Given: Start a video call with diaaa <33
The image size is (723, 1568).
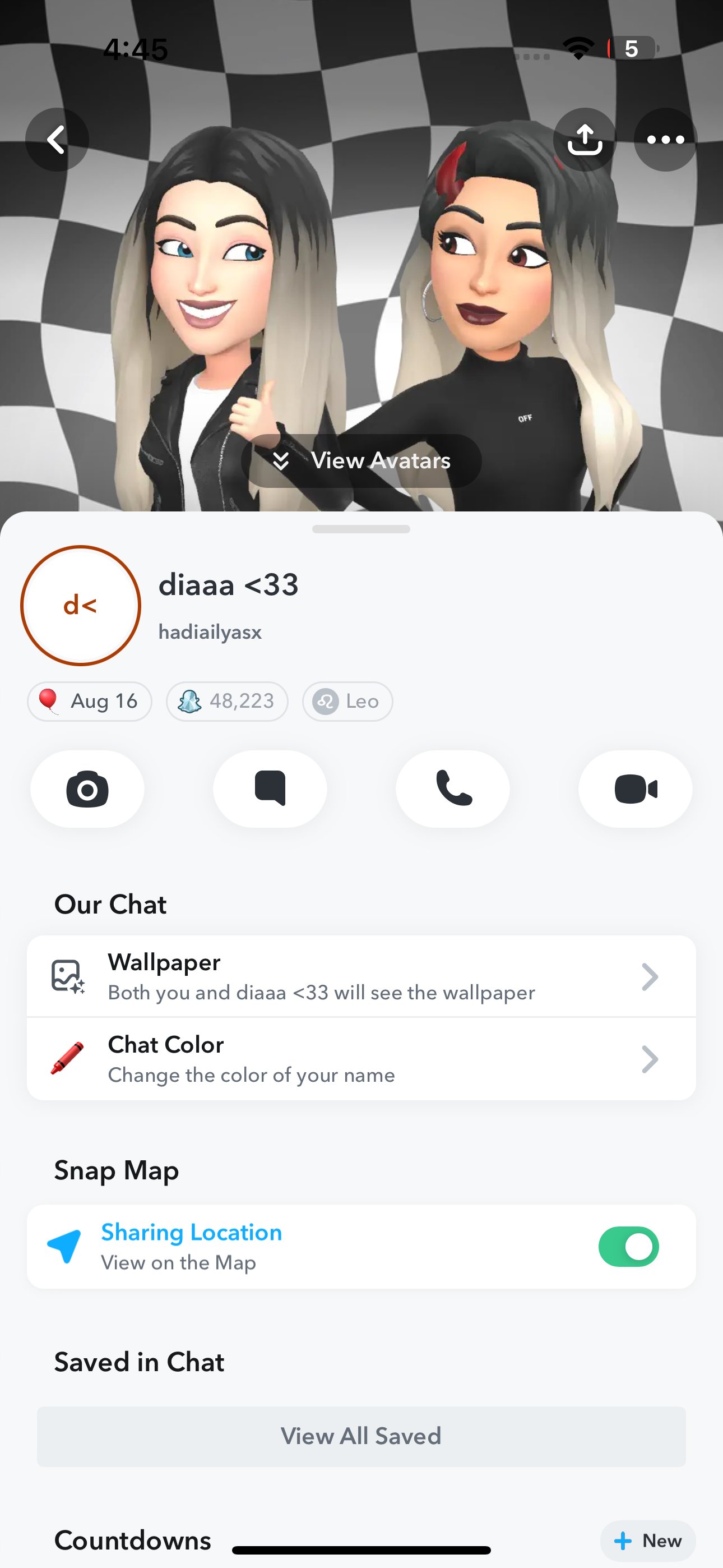Looking at the screenshot, I should pyautogui.click(x=636, y=789).
